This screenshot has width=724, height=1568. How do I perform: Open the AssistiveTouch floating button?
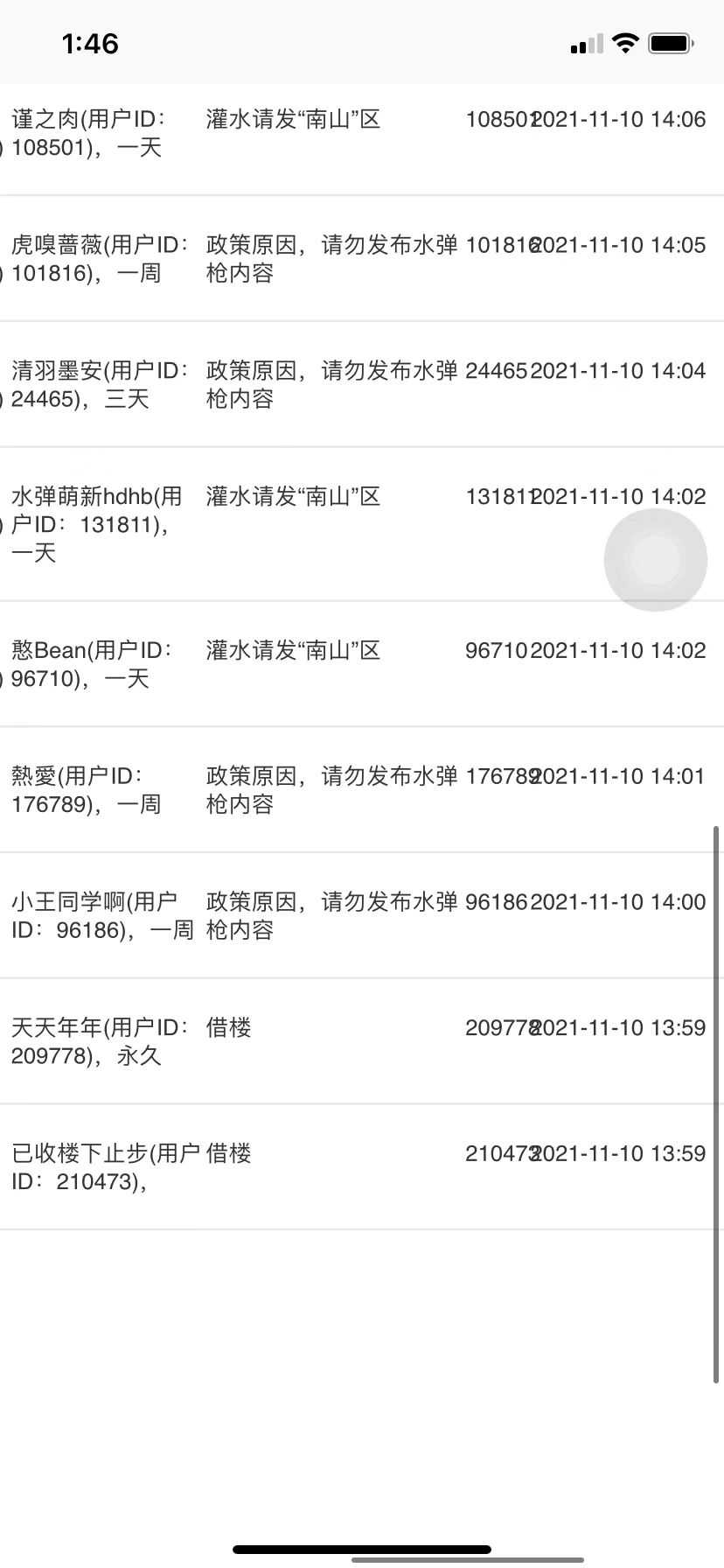pos(655,560)
